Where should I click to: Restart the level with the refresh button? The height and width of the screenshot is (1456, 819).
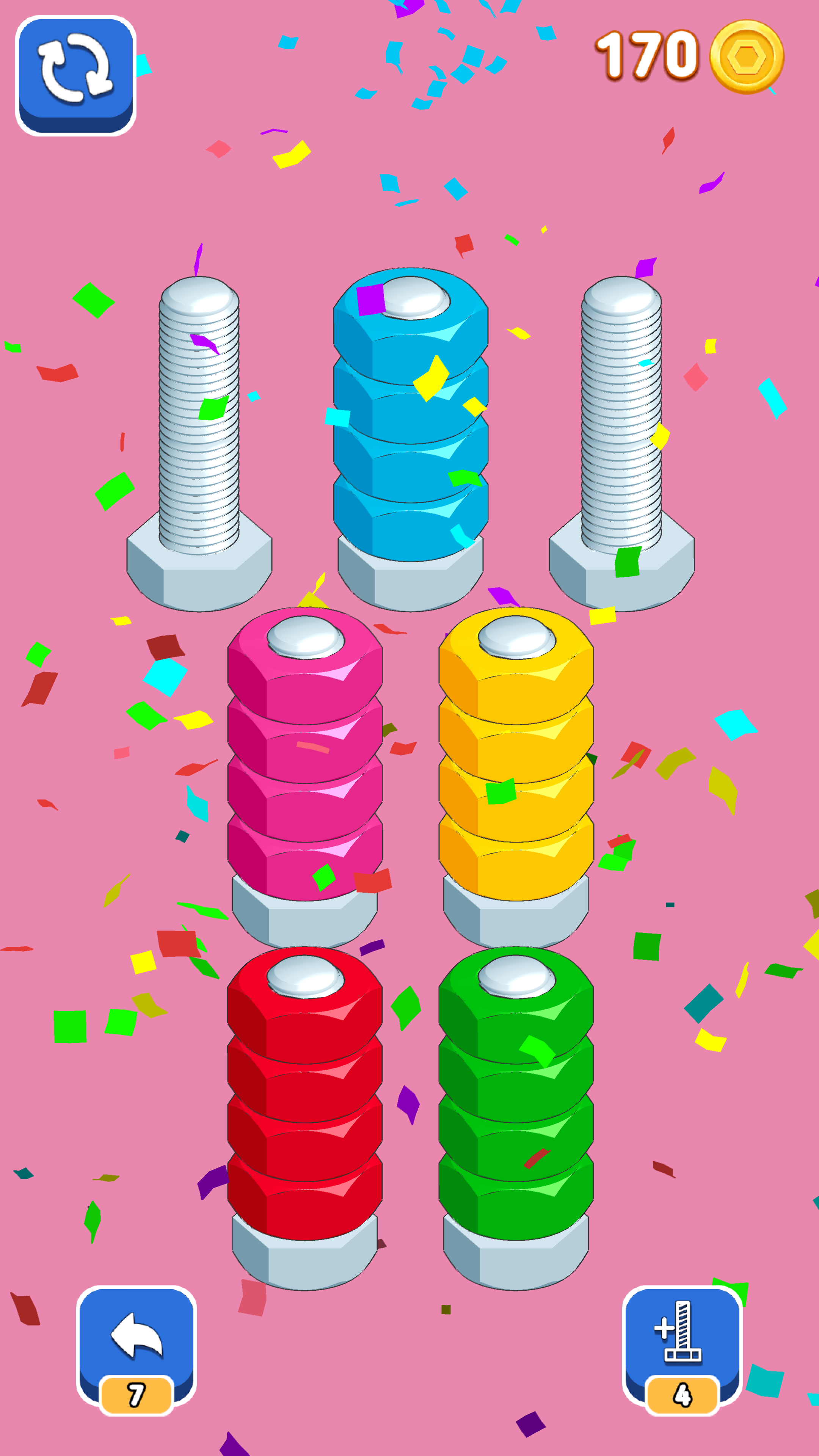(x=76, y=76)
